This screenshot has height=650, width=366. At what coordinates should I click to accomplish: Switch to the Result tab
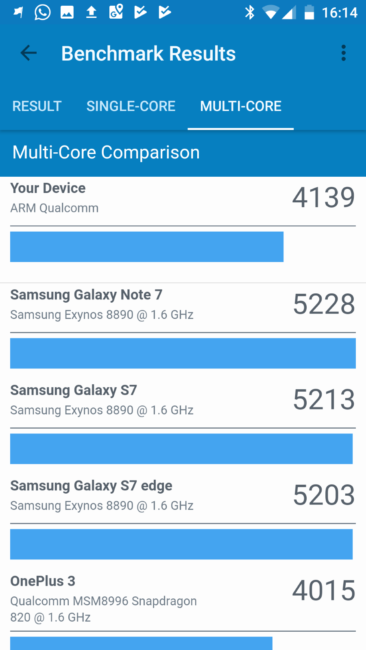(37, 106)
